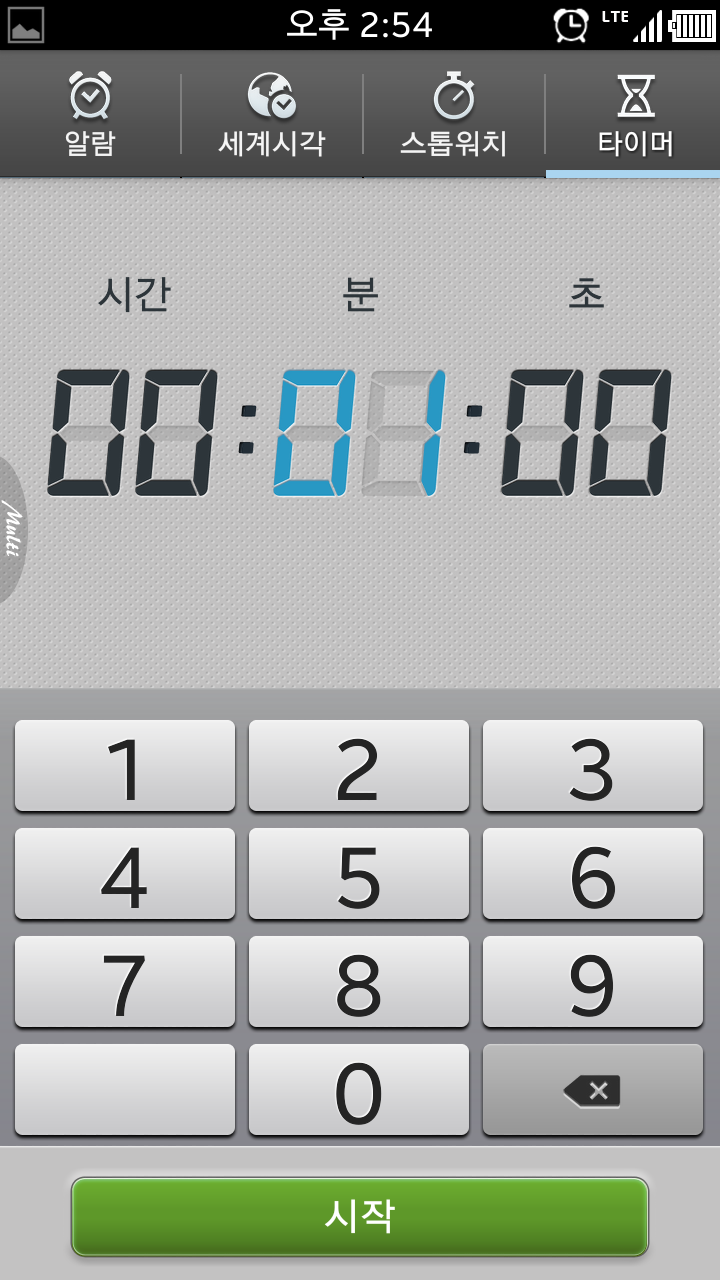Switch to the 알람 tab

90,115
